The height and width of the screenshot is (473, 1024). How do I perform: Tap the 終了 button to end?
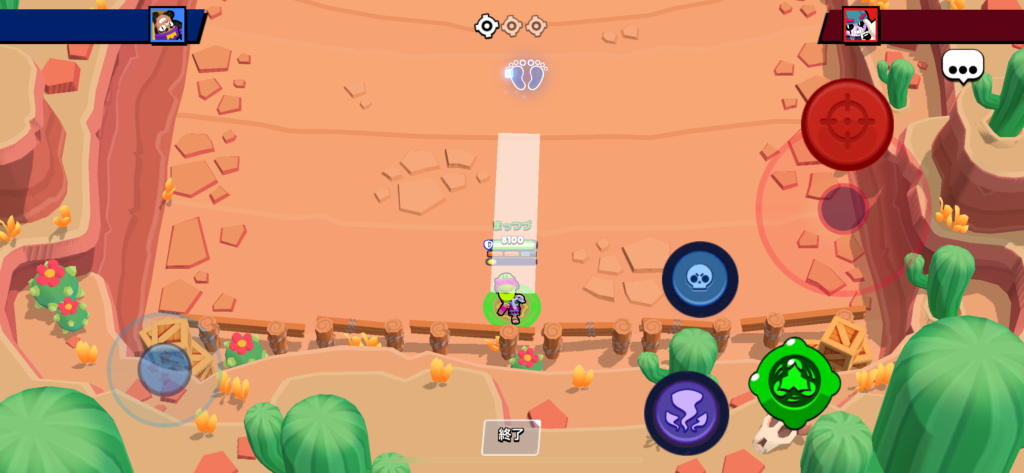pyautogui.click(x=511, y=436)
